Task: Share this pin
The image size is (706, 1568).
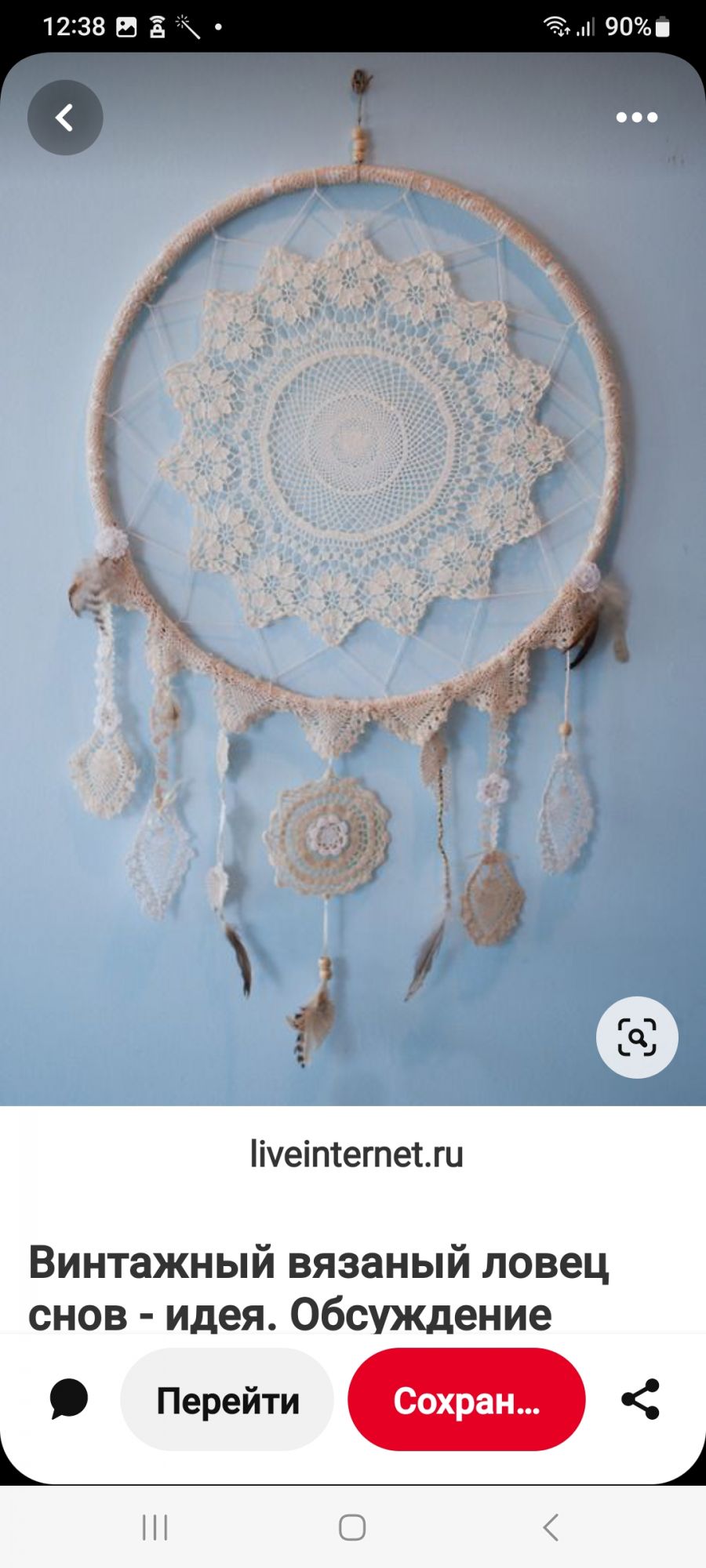Action: click(x=640, y=1399)
